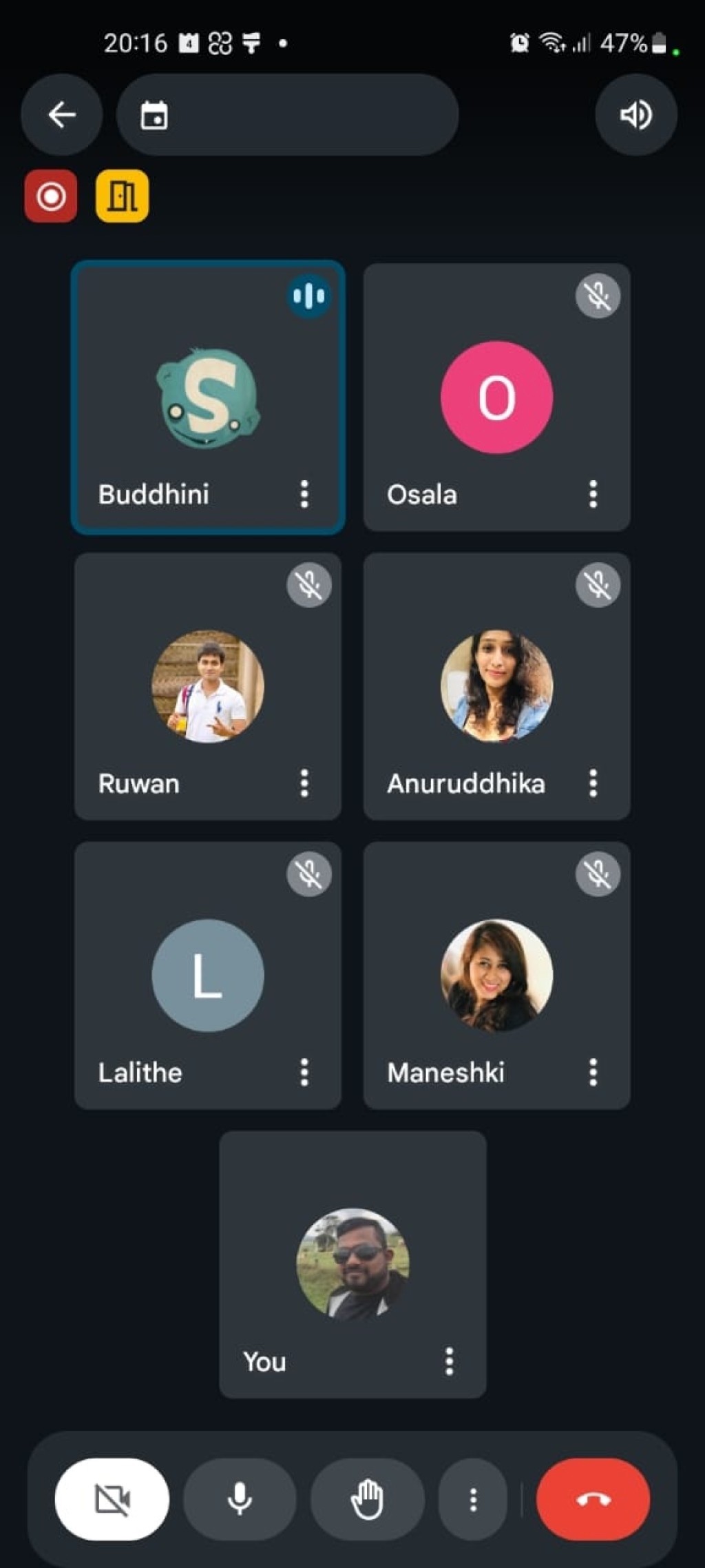Select Maneshki's participant tile

pos(496,975)
